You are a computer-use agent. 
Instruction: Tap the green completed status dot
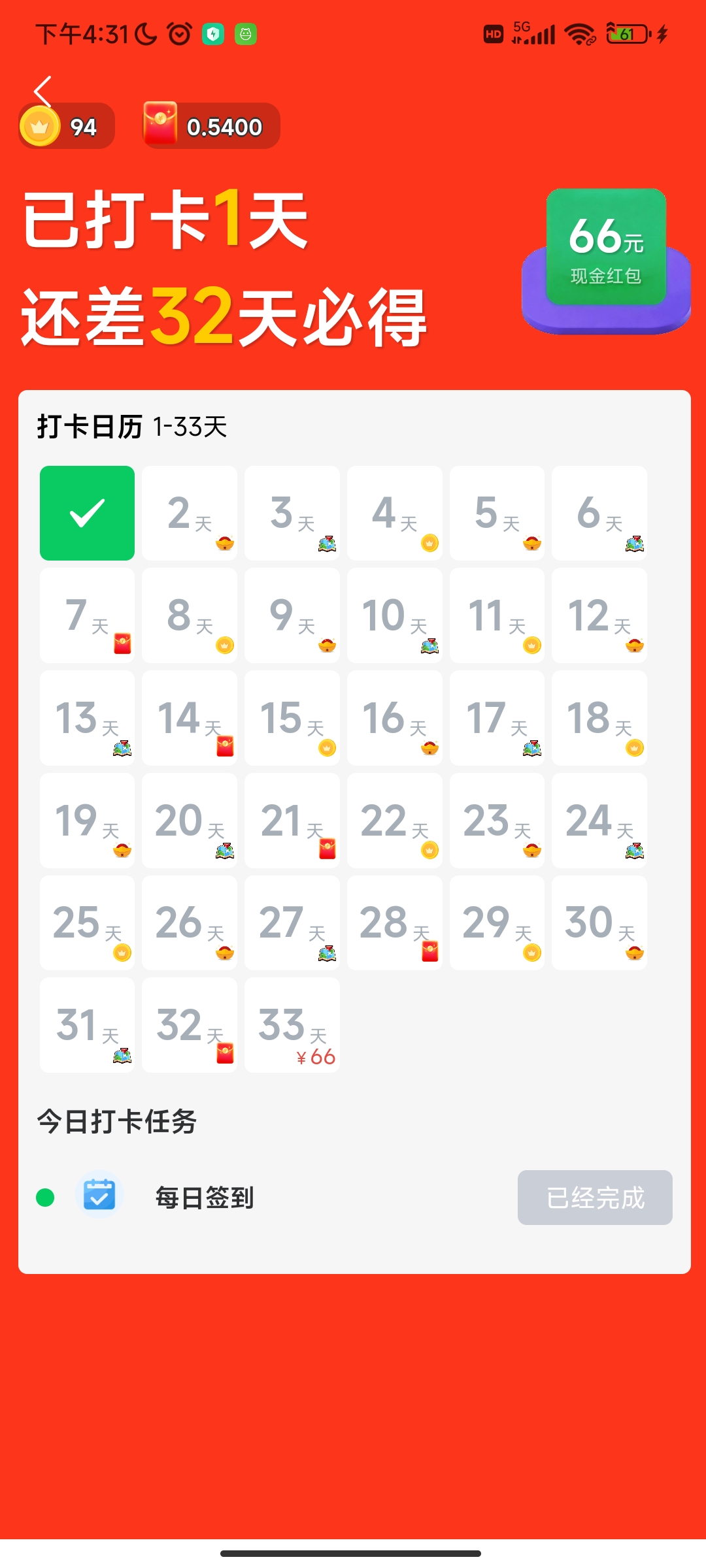coord(44,1197)
